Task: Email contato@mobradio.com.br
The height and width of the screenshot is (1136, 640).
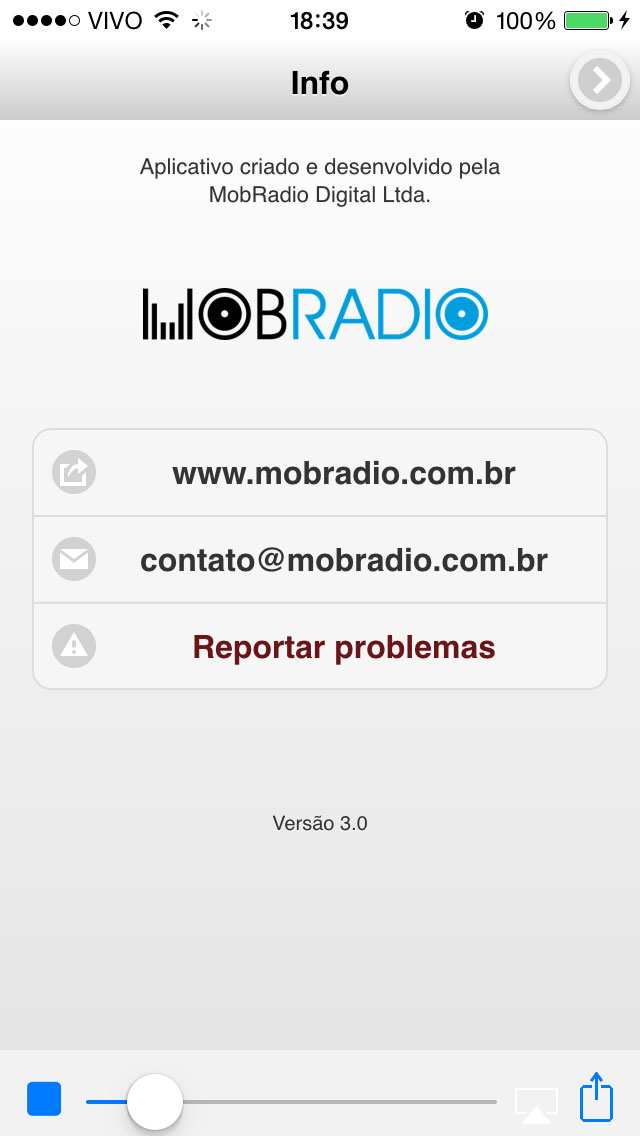Action: [x=320, y=560]
